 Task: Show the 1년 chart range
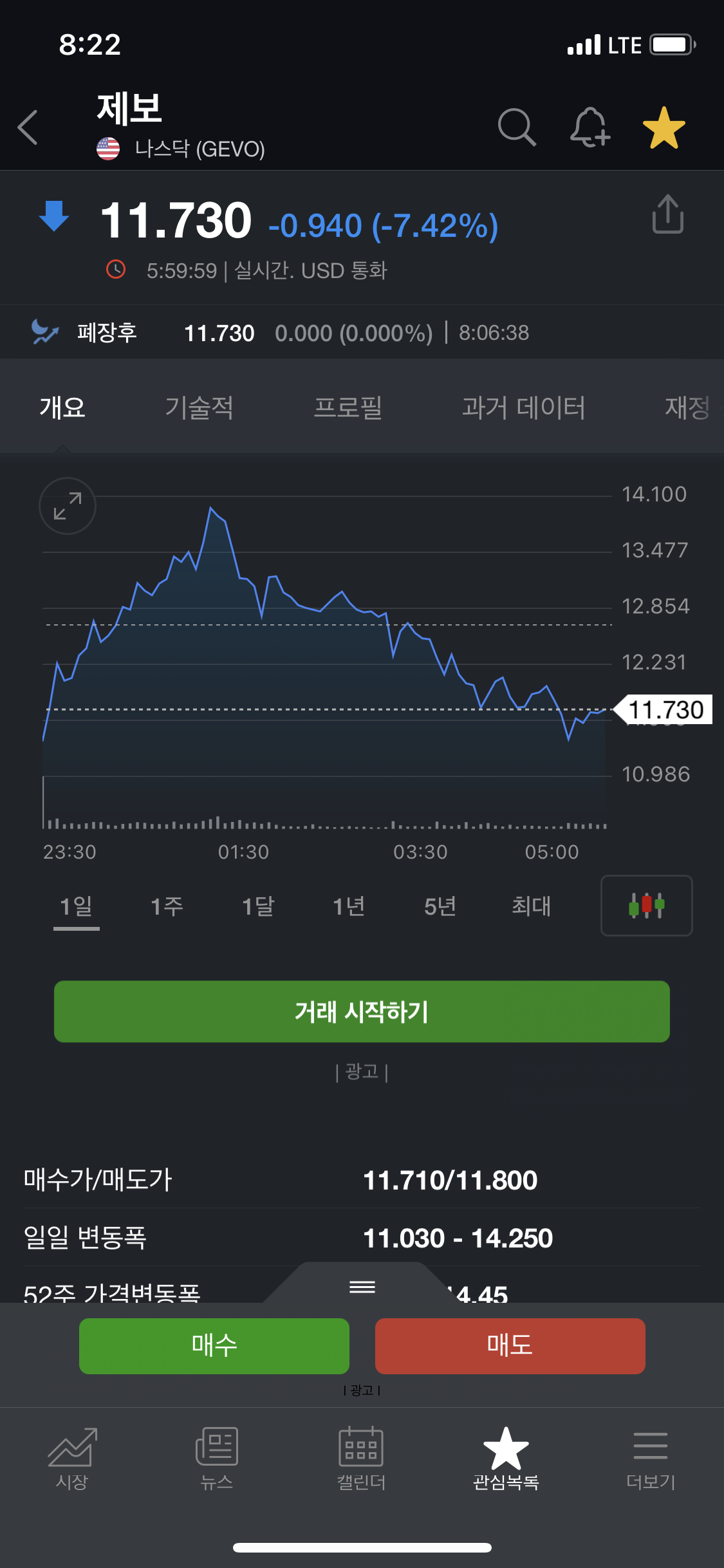coord(349,906)
